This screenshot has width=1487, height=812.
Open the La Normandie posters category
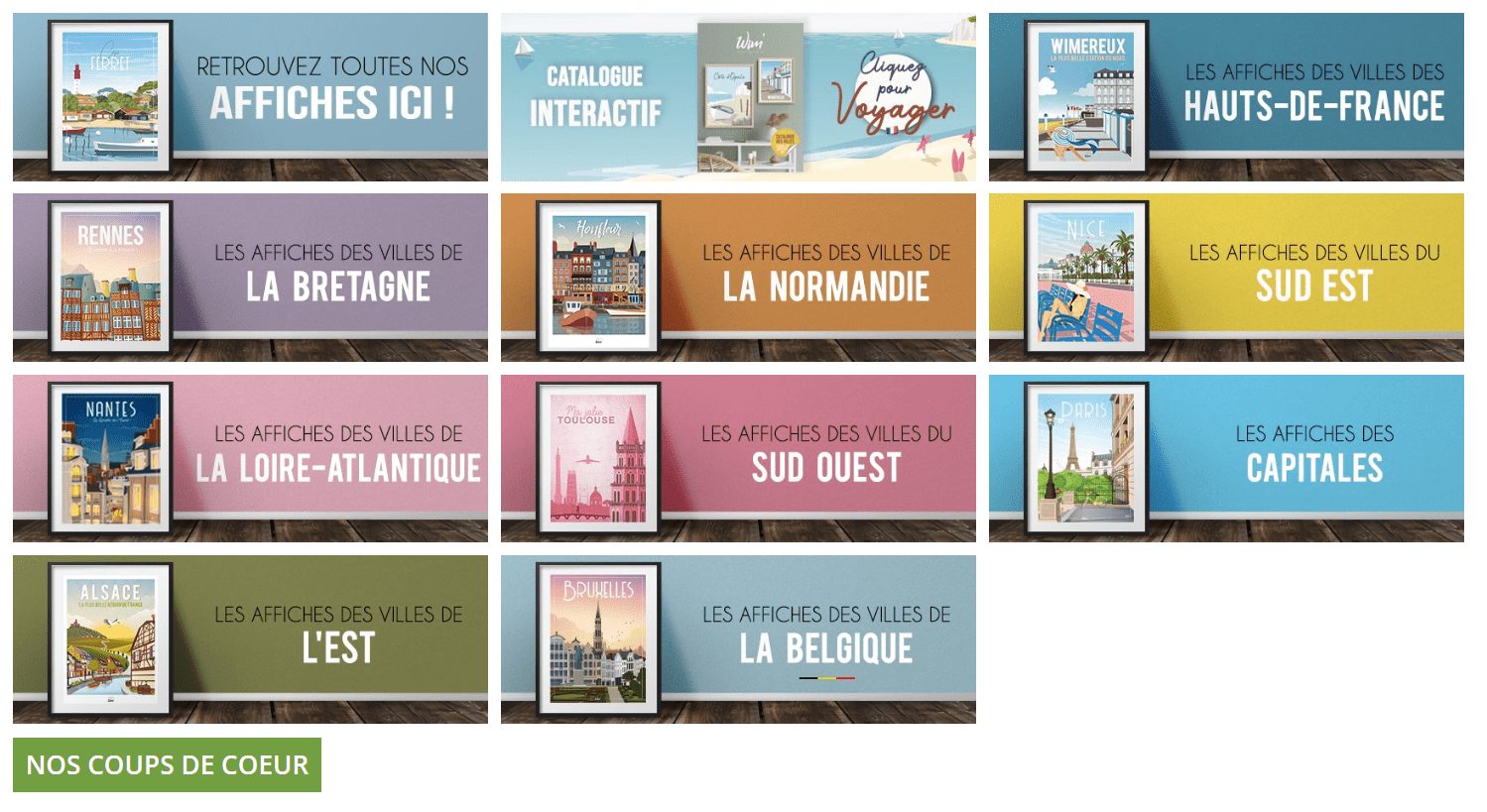tap(738, 278)
